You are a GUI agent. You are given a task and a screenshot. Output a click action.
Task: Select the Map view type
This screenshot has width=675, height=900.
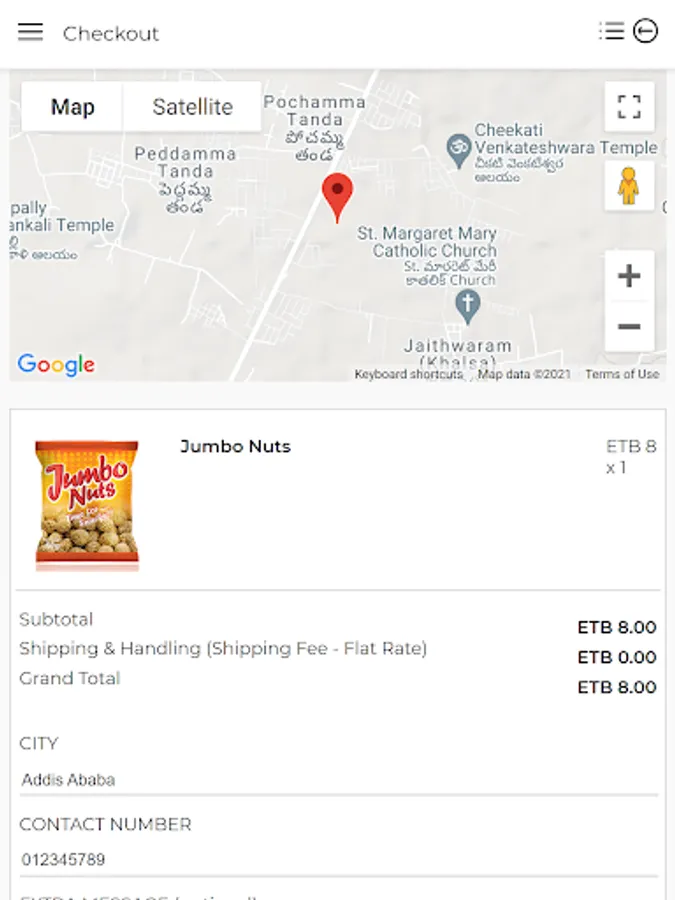coord(73,107)
